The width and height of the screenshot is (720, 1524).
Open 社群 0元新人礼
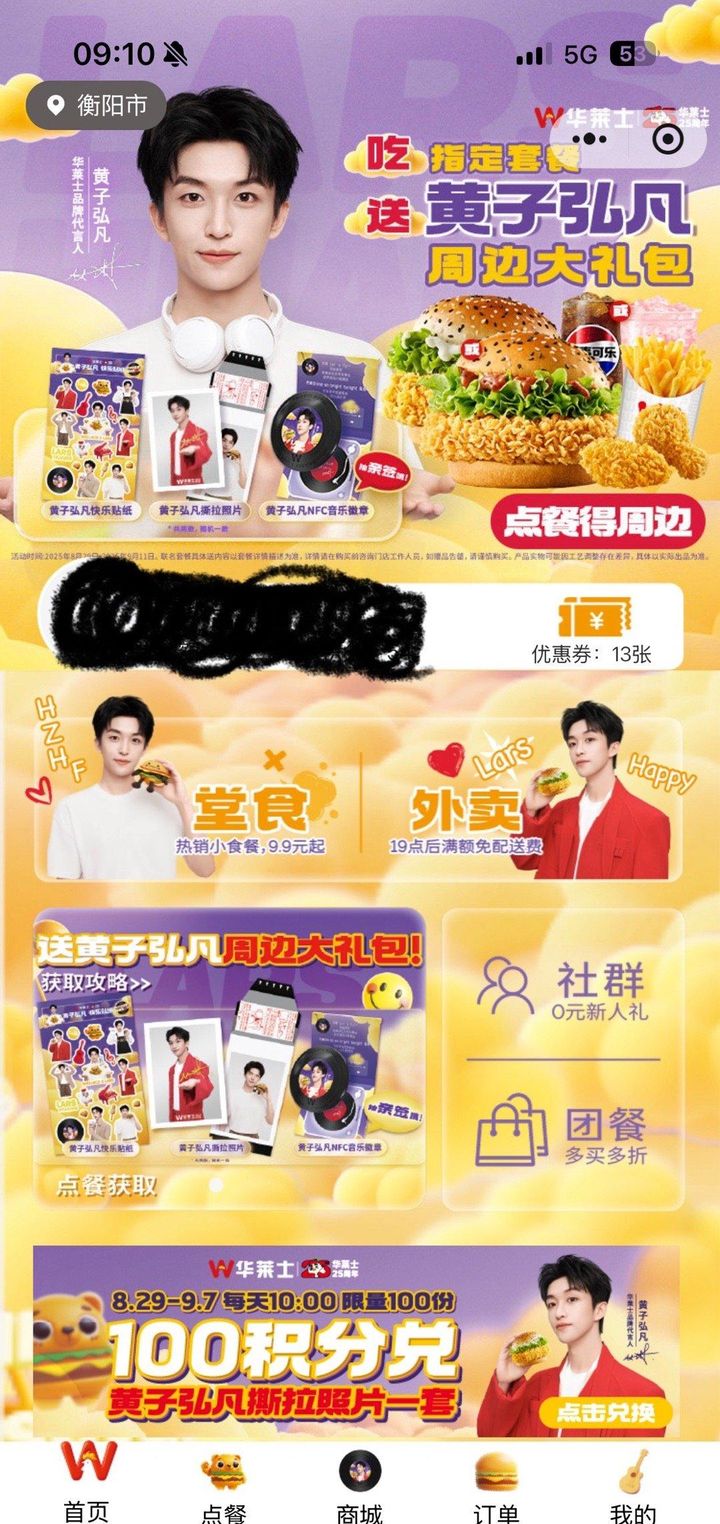[563, 988]
